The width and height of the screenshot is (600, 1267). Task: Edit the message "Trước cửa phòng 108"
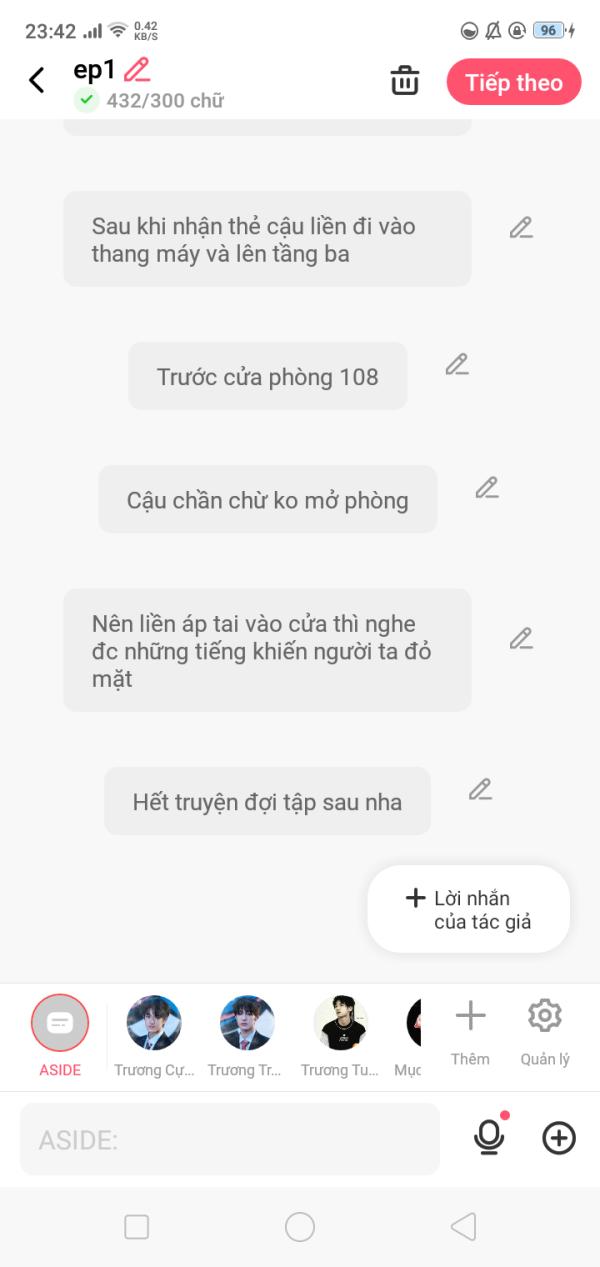tap(457, 365)
